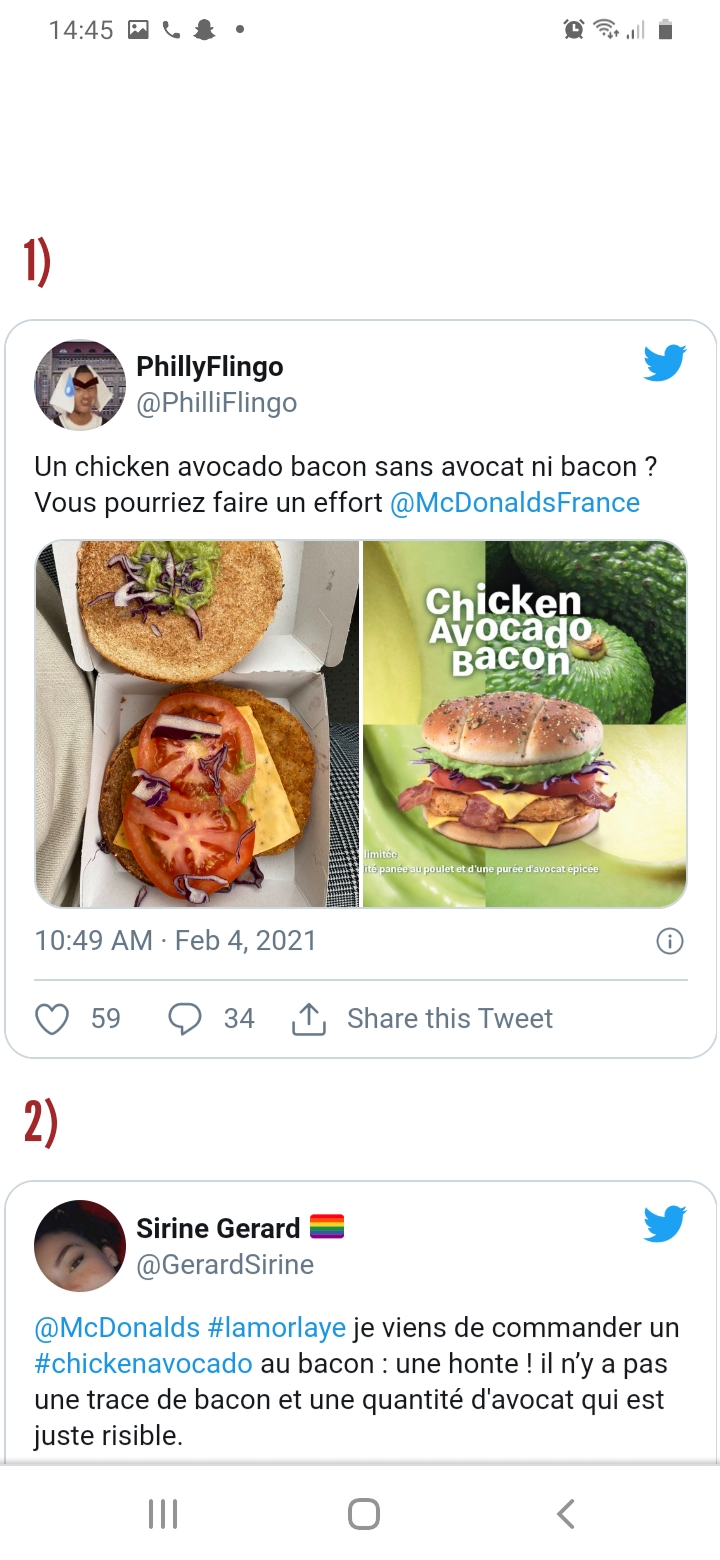Open the @McDonalds mention
This screenshot has height=1560, width=720.
pos(117,1328)
